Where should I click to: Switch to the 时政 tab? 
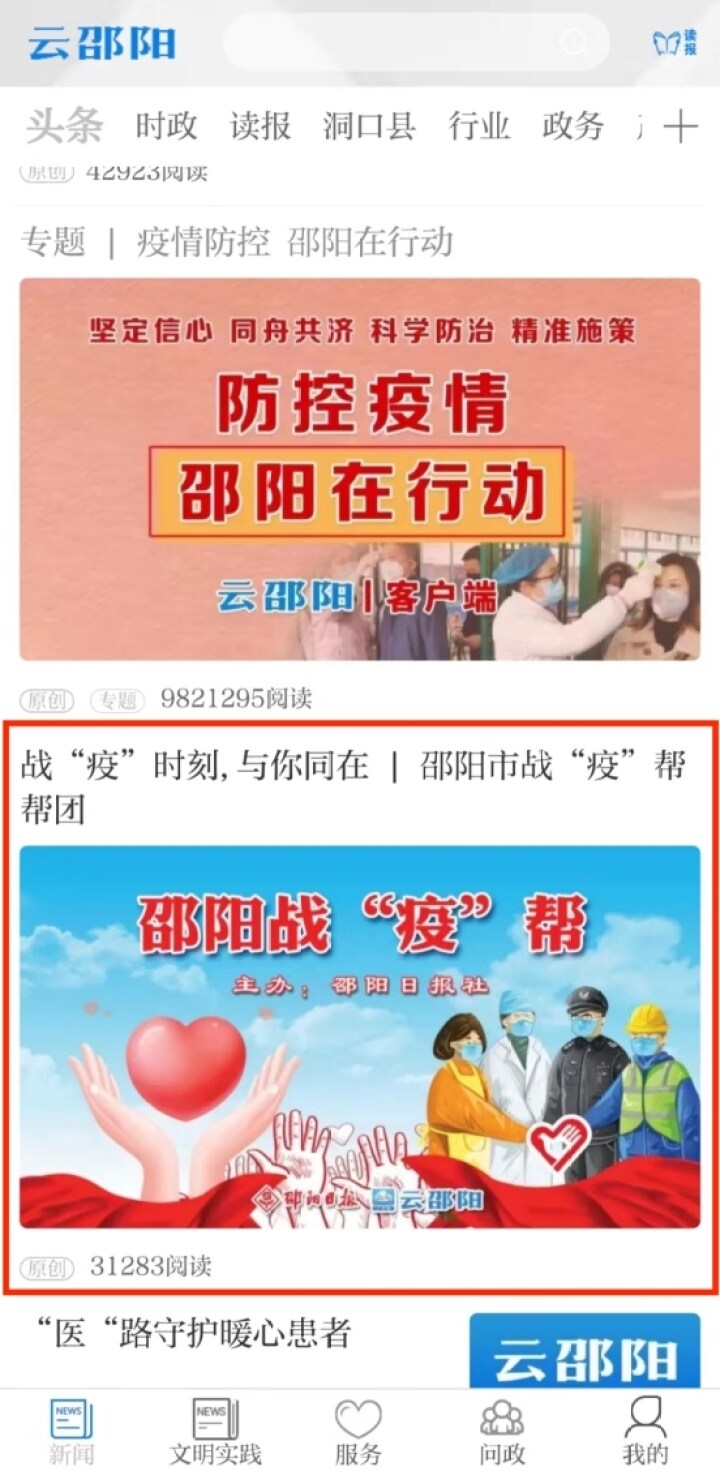tap(166, 126)
